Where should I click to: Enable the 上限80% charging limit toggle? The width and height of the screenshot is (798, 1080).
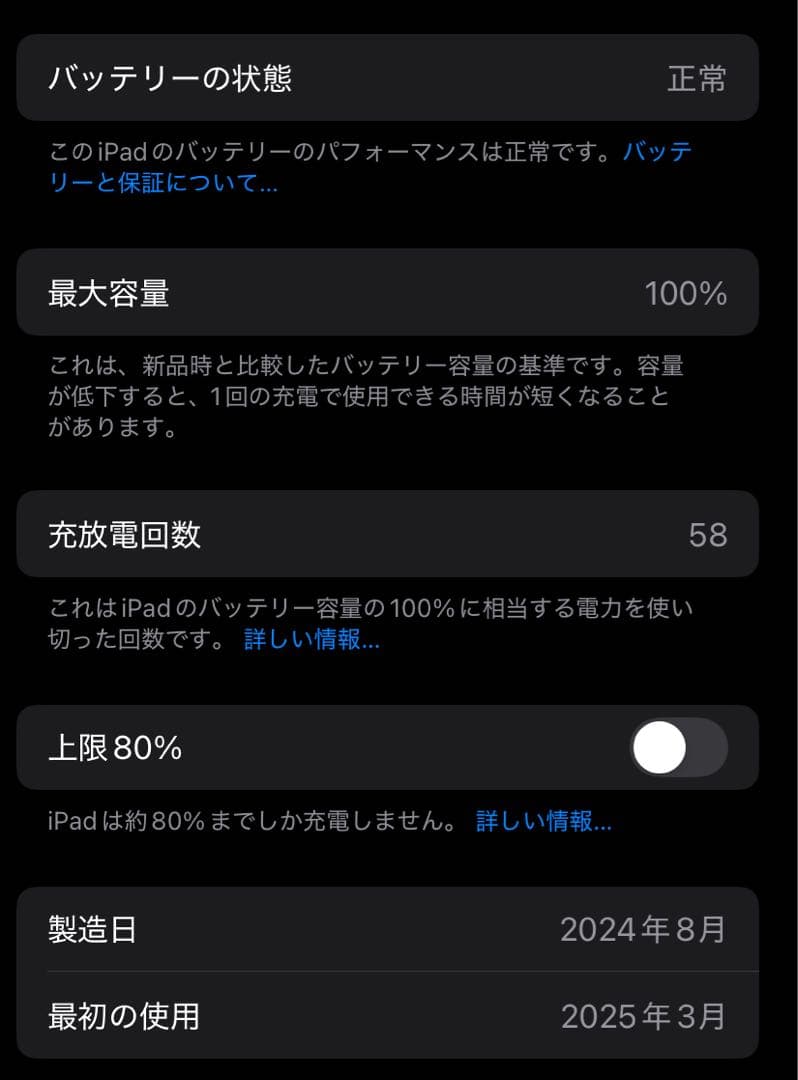[x=678, y=747]
